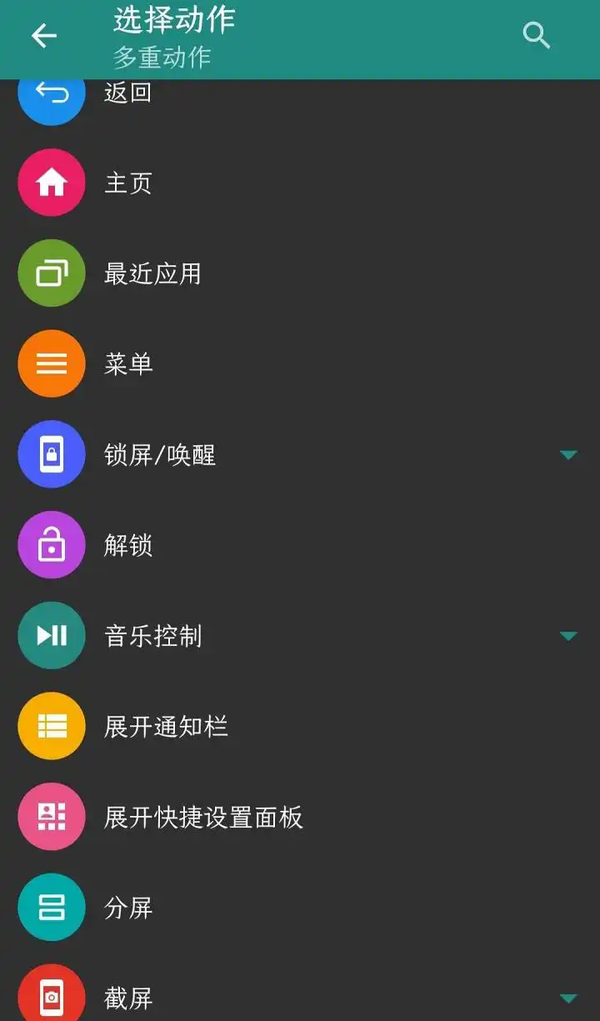Choose the 主页 action

click(128, 183)
